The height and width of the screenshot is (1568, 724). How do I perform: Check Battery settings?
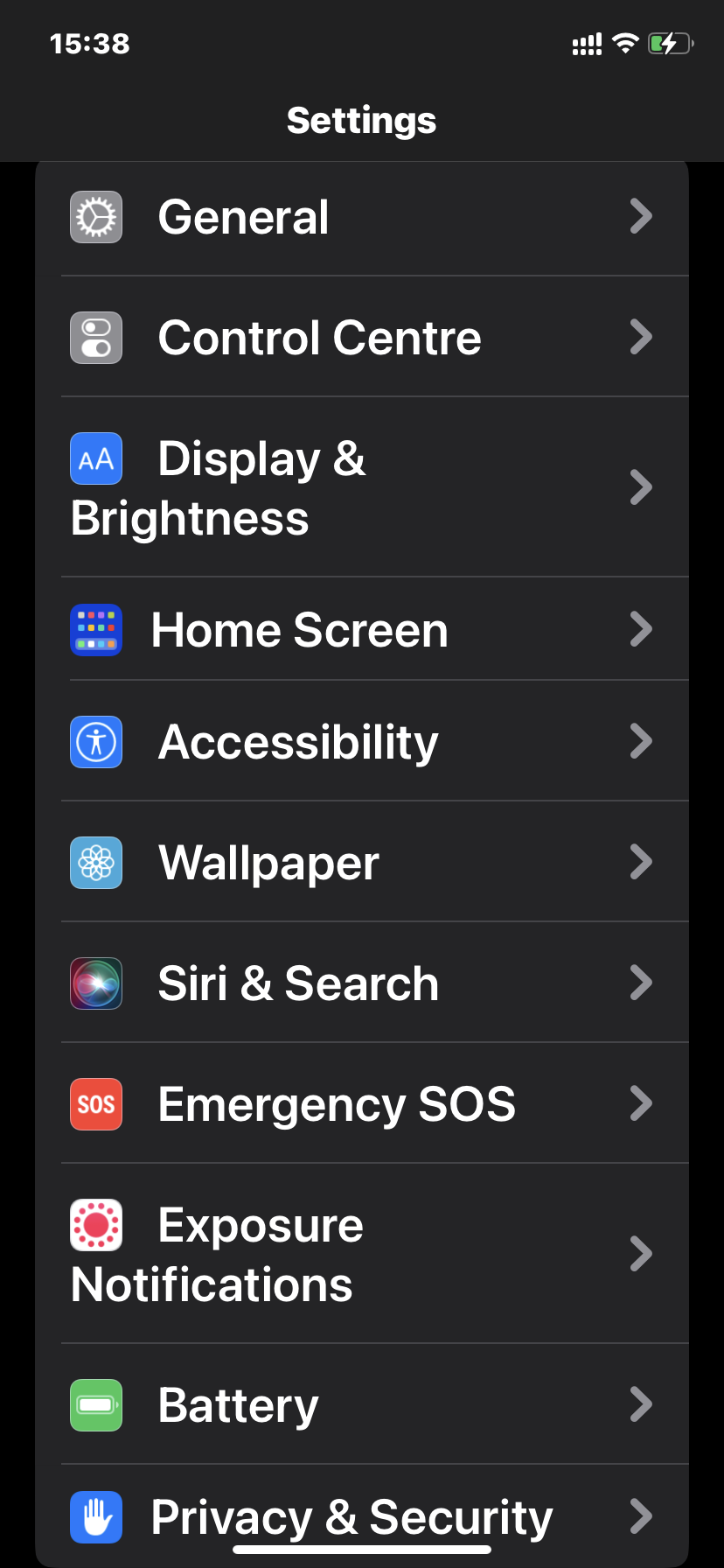click(362, 1405)
